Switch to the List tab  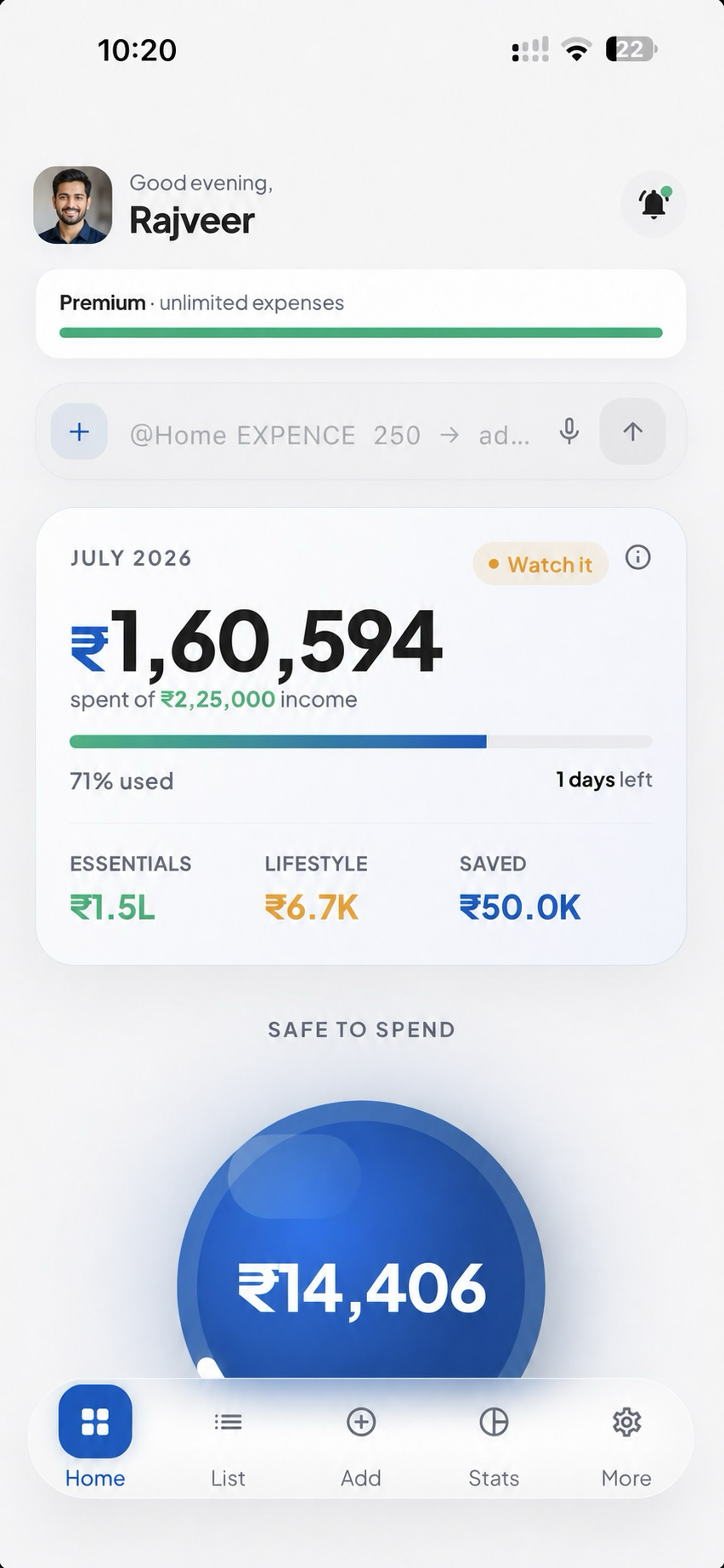click(228, 1447)
